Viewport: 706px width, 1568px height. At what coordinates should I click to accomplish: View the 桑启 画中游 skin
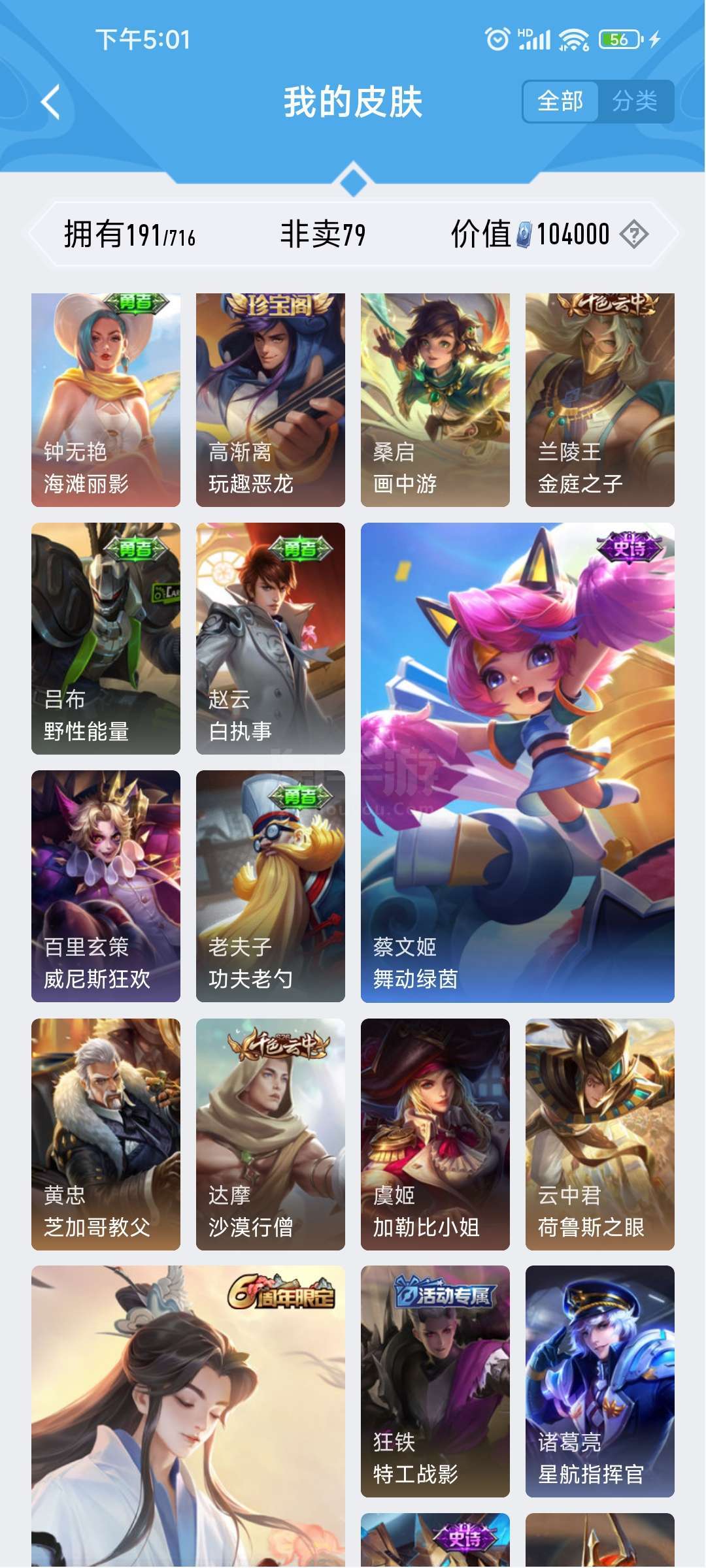click(x=435, y=400)
